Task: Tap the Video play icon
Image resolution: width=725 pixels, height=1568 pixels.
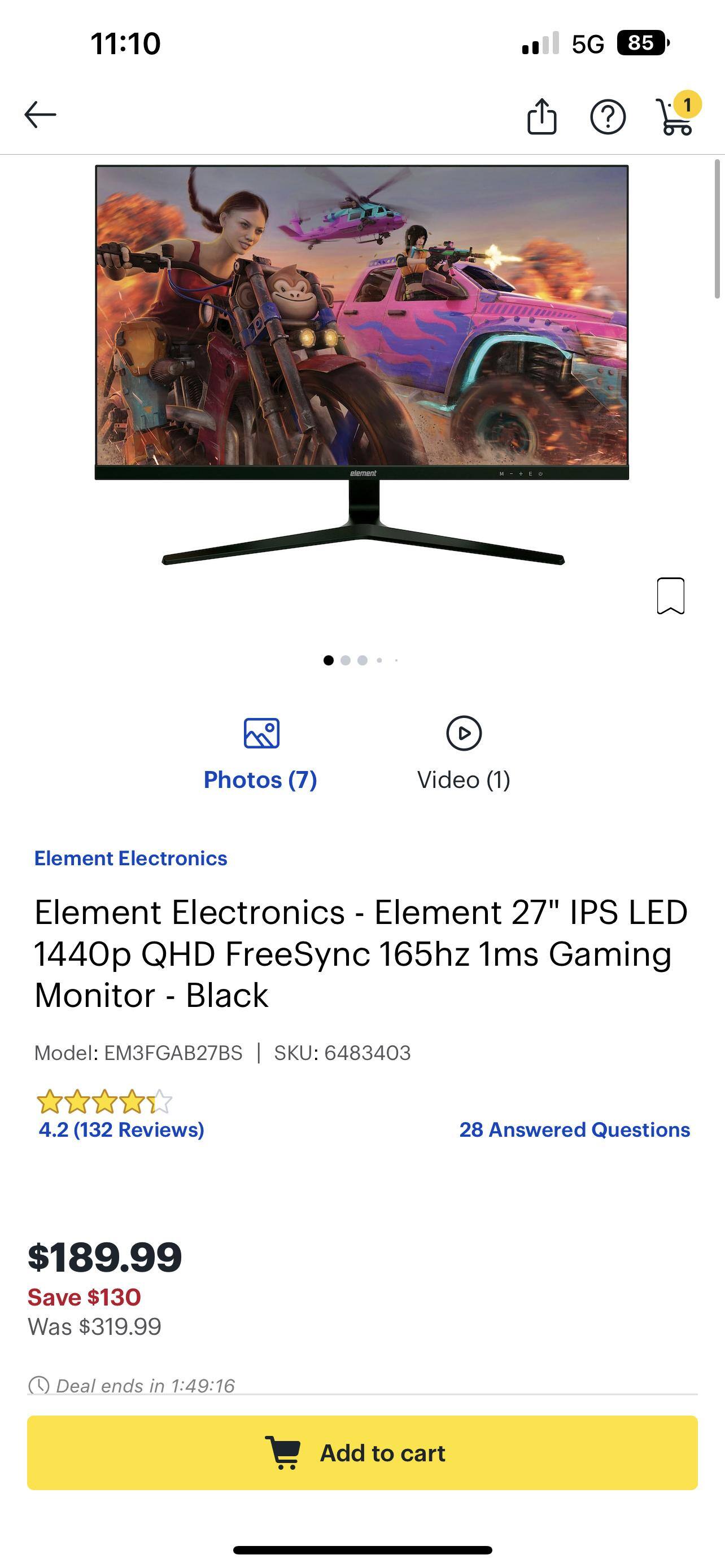Action: (463, 733)
